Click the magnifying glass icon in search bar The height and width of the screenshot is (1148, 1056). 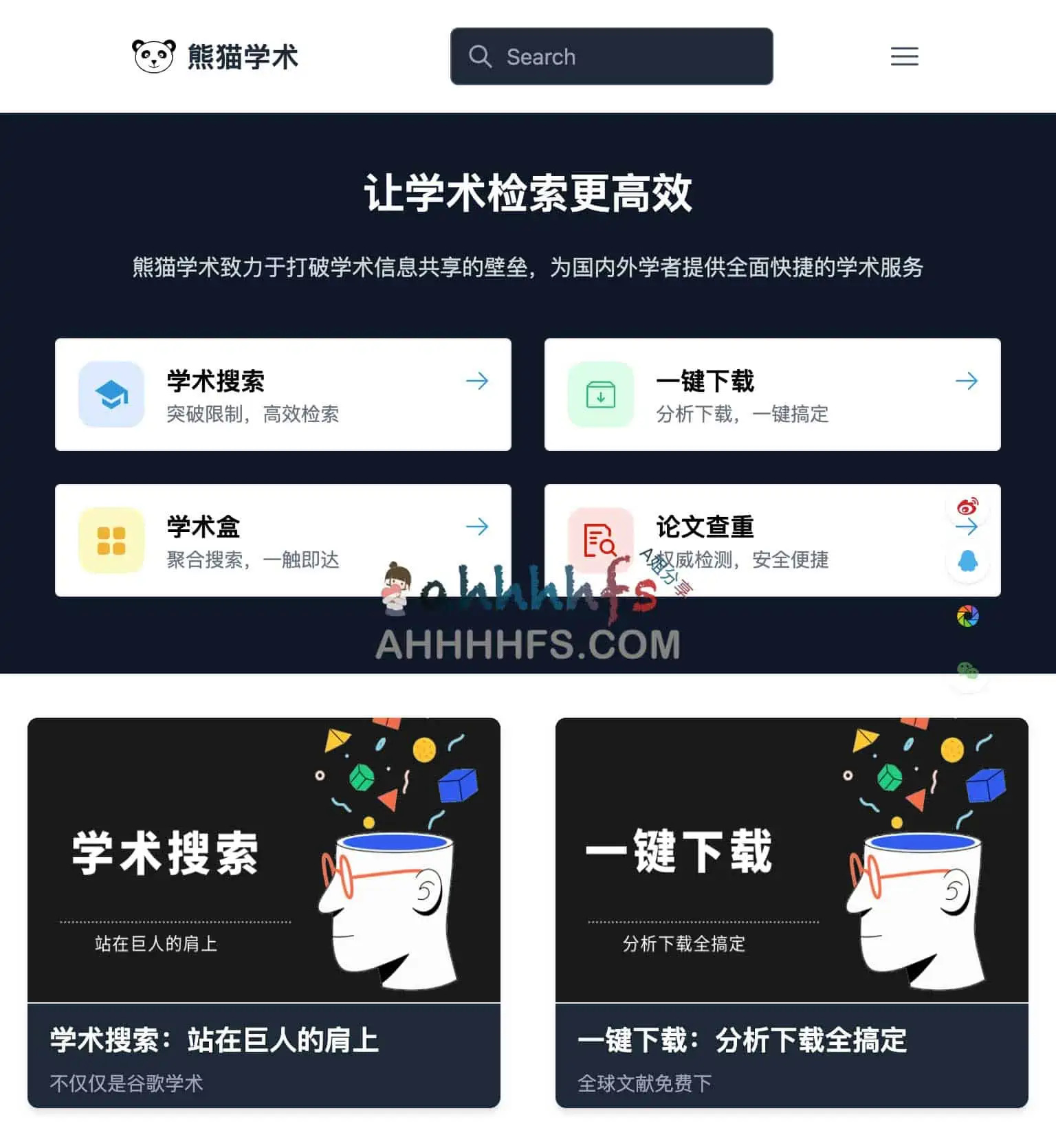481,56
